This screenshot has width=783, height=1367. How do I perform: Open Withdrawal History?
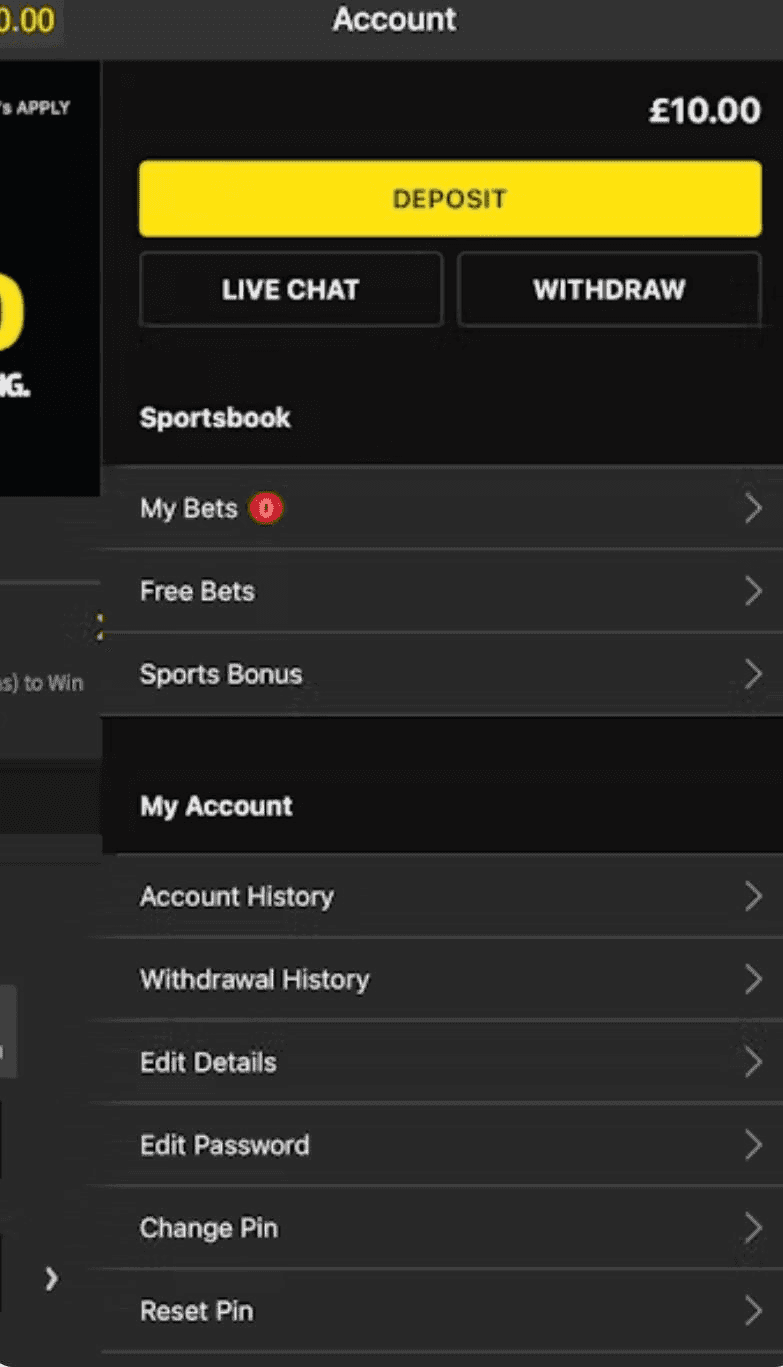pos(442,979)
